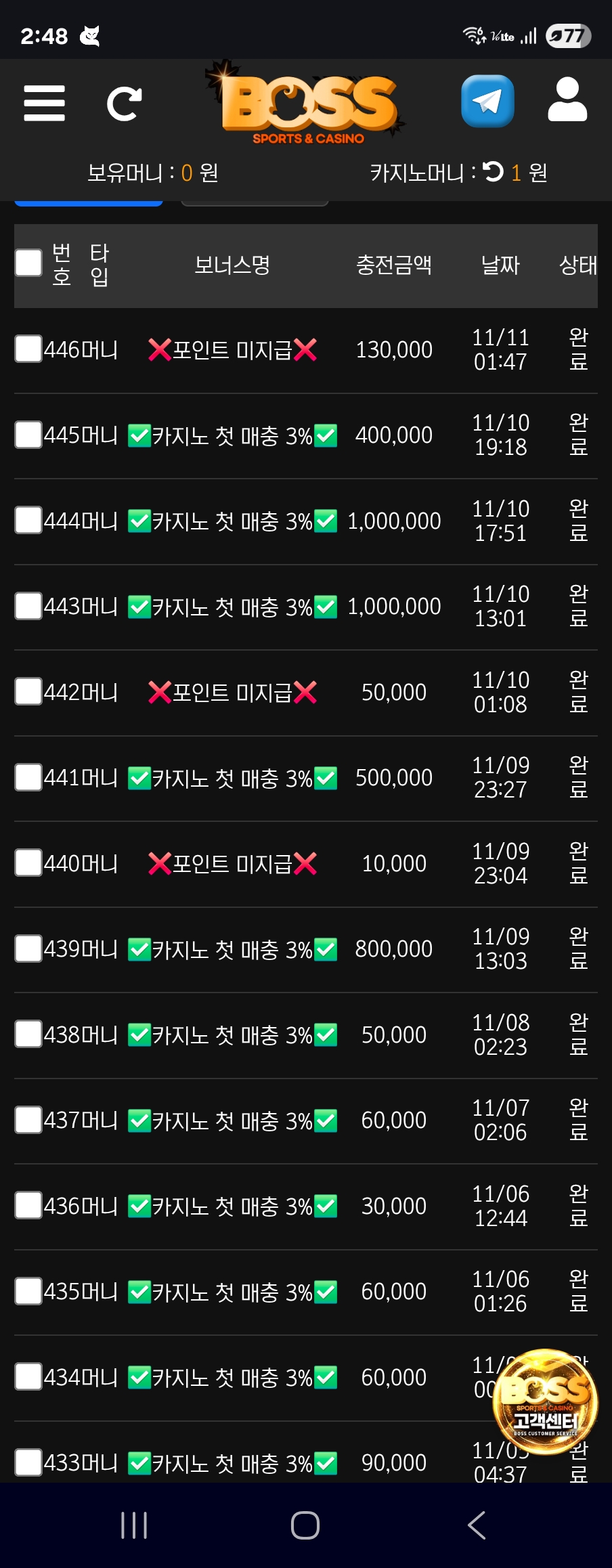The height and width of the screenshot is (1568, 612).
Task: Check the box beside entry 442
Action: pos(28,691)
